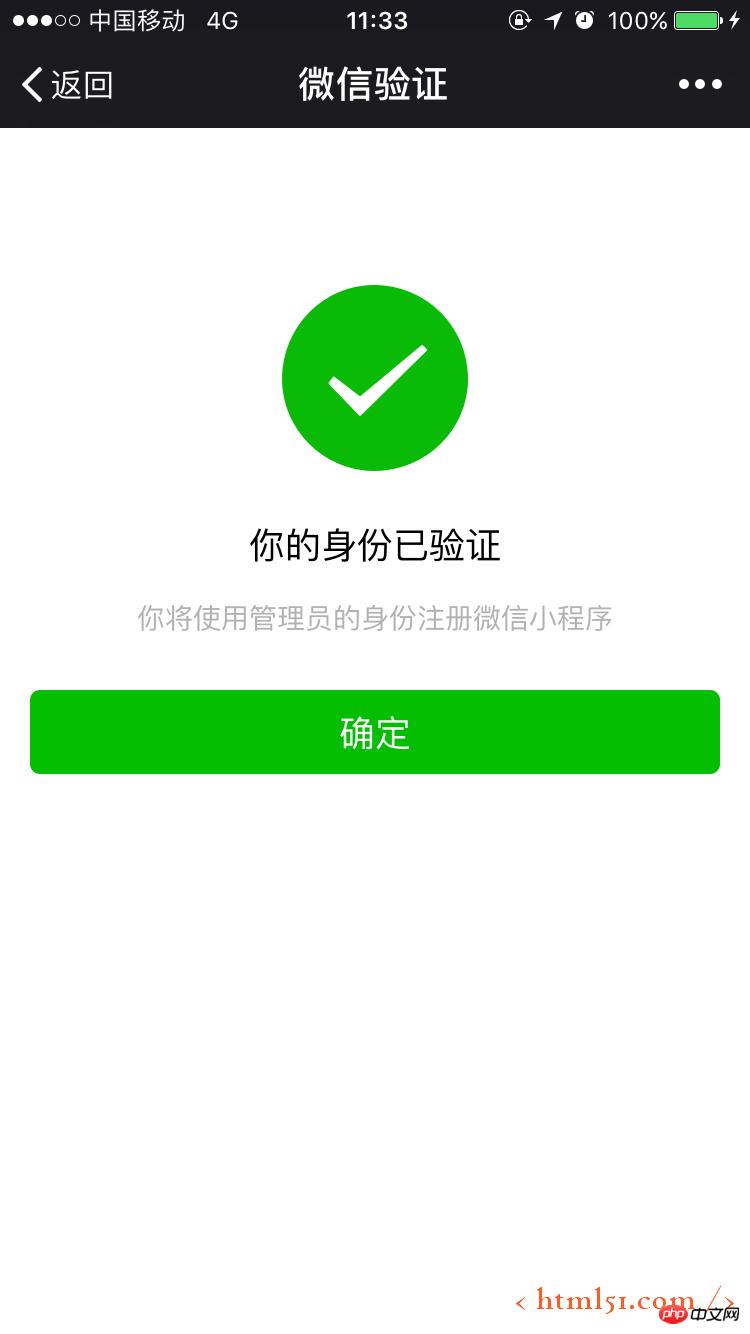The image size is (750, 1334).
Task: Open the more options ellipsis menu
Action: click(x=698, y=84)
